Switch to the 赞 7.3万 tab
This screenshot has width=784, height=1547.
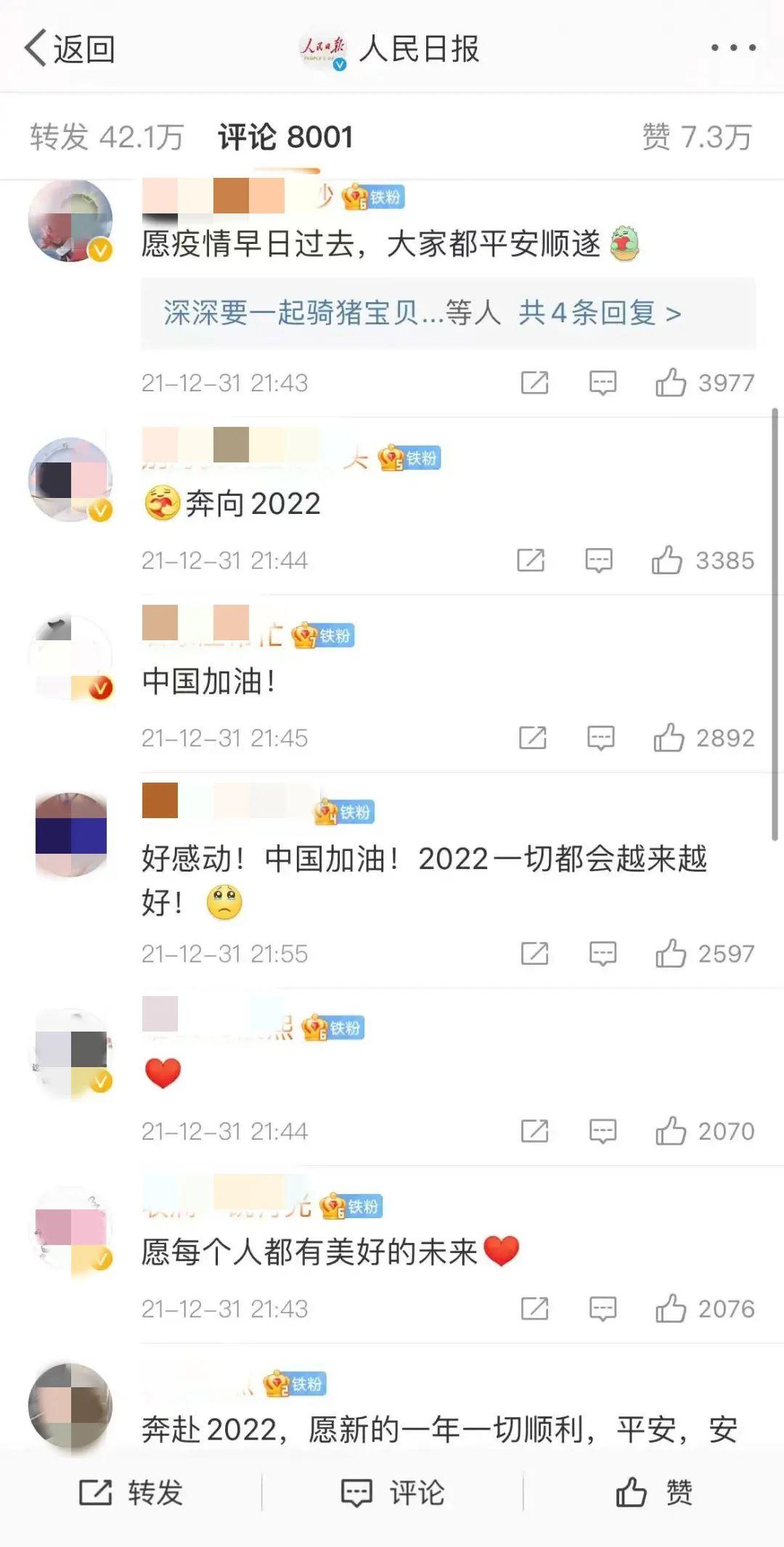(x=696, y=137)
